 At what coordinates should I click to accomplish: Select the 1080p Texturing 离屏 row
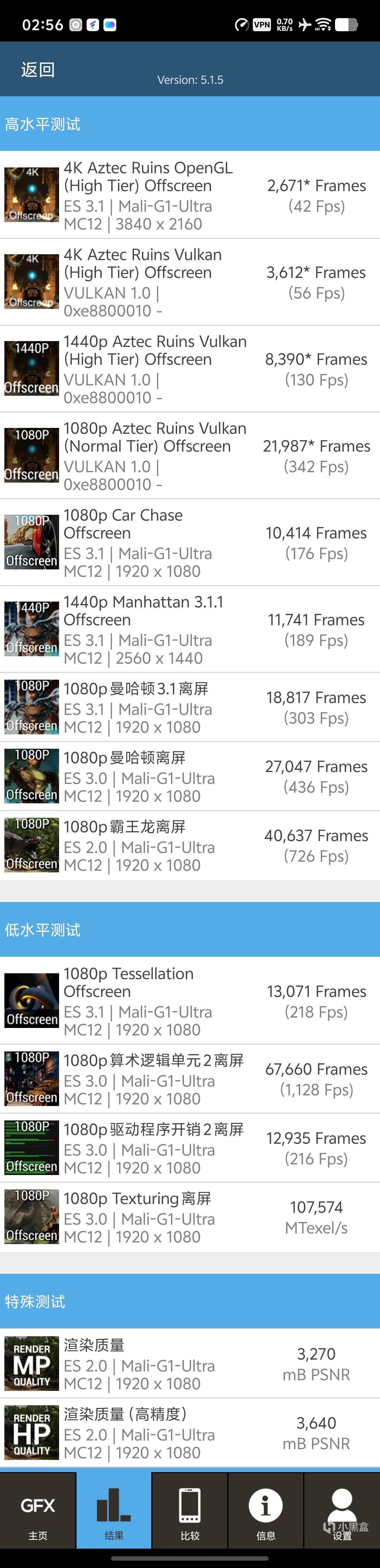190,1218
